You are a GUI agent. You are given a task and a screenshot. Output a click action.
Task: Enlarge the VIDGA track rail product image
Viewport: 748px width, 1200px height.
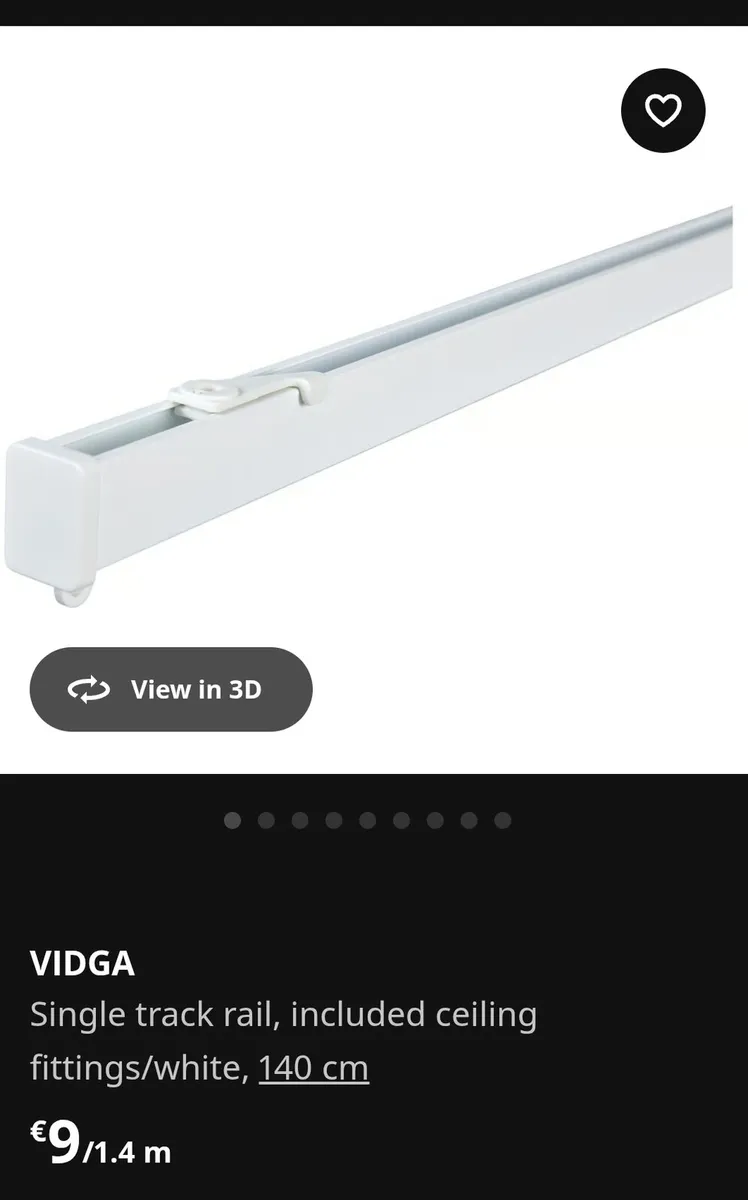[400, 400]
